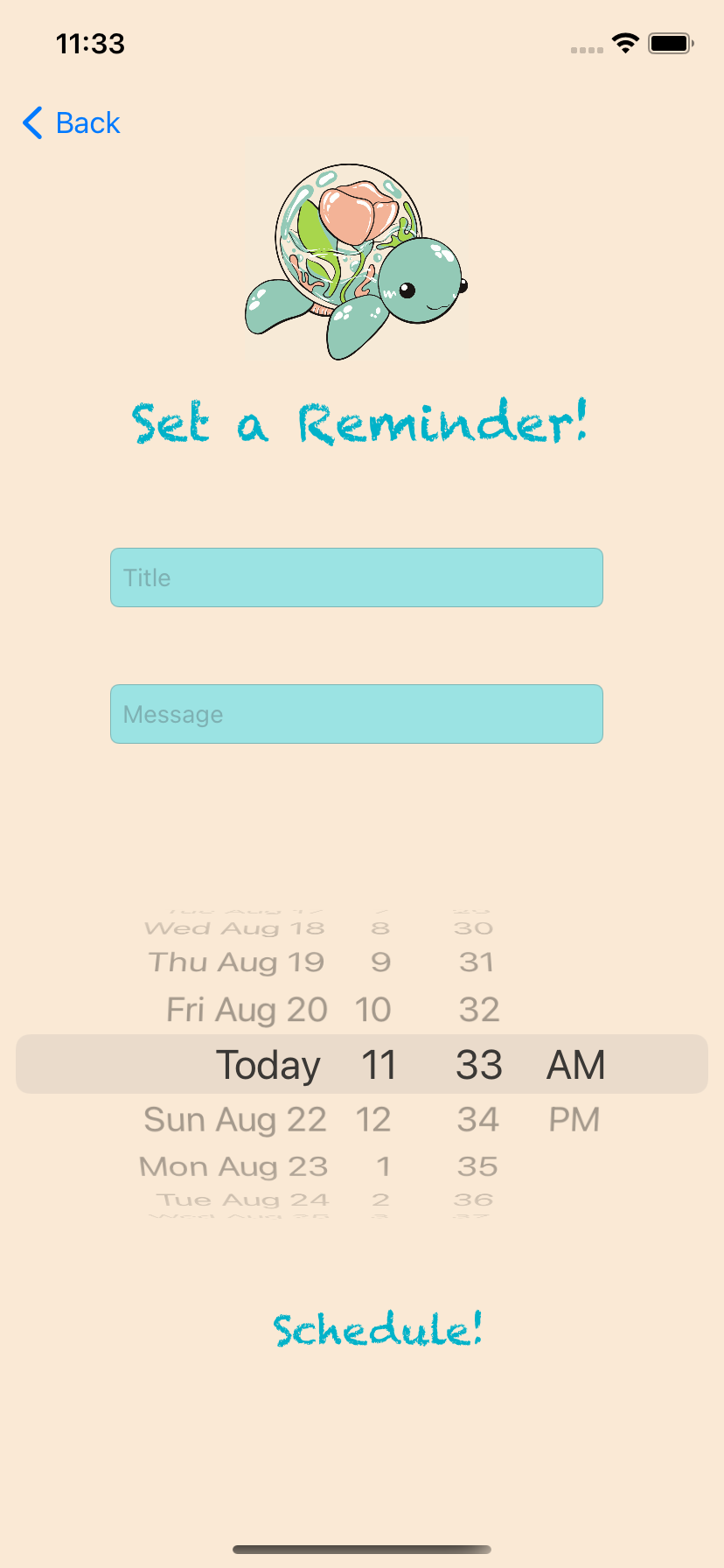Select Mon Aug 23 in date picker
Screen dimensions: 724x1568
click(x=233, y=1166)
